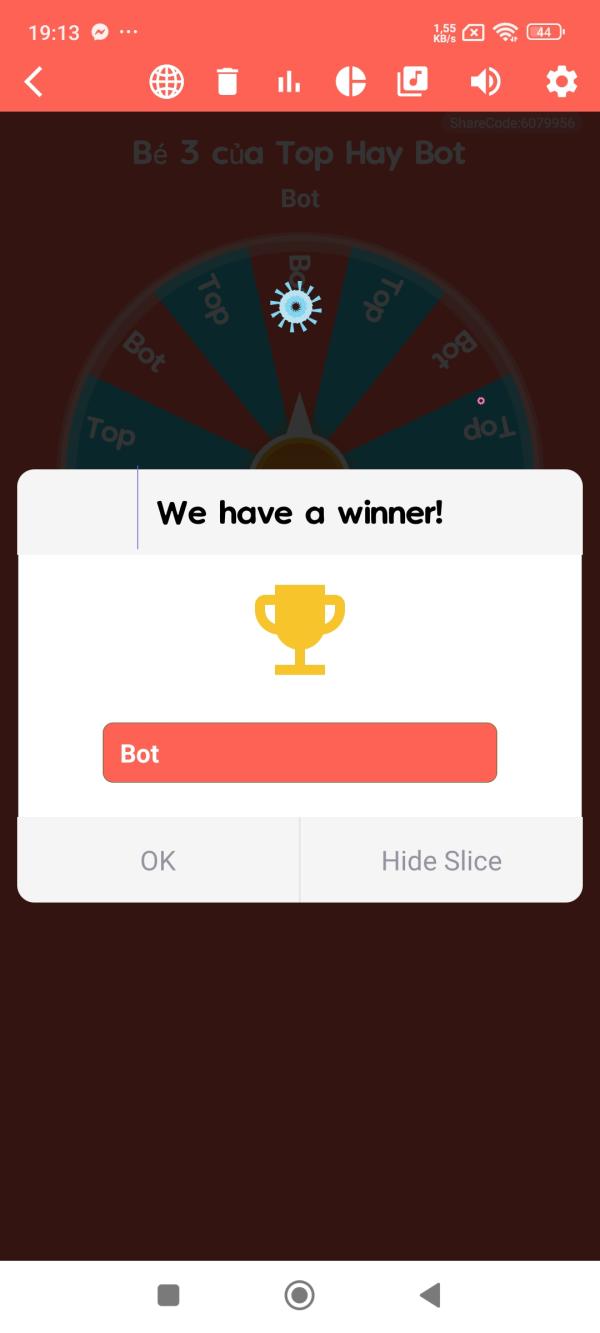Viewport: 600px width, 1333px height.
Task: Tap the system home button
Action: [299, 1295]
